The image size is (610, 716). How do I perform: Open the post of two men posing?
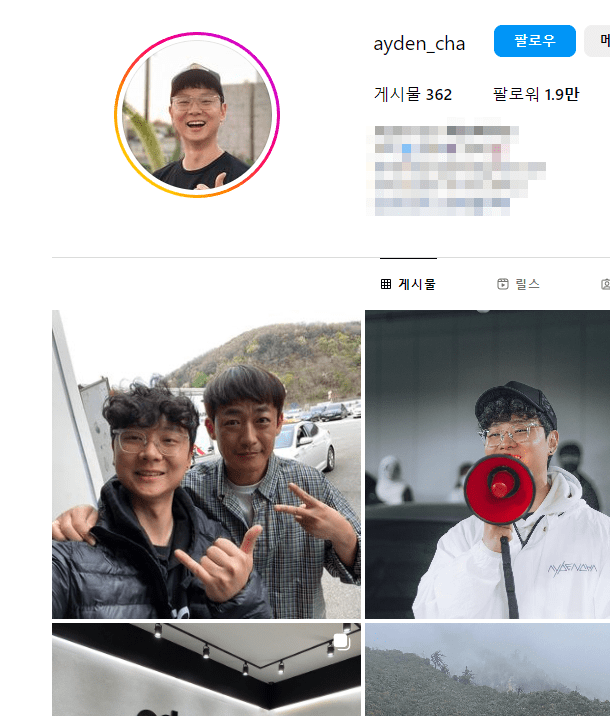(x=206, y=464)
